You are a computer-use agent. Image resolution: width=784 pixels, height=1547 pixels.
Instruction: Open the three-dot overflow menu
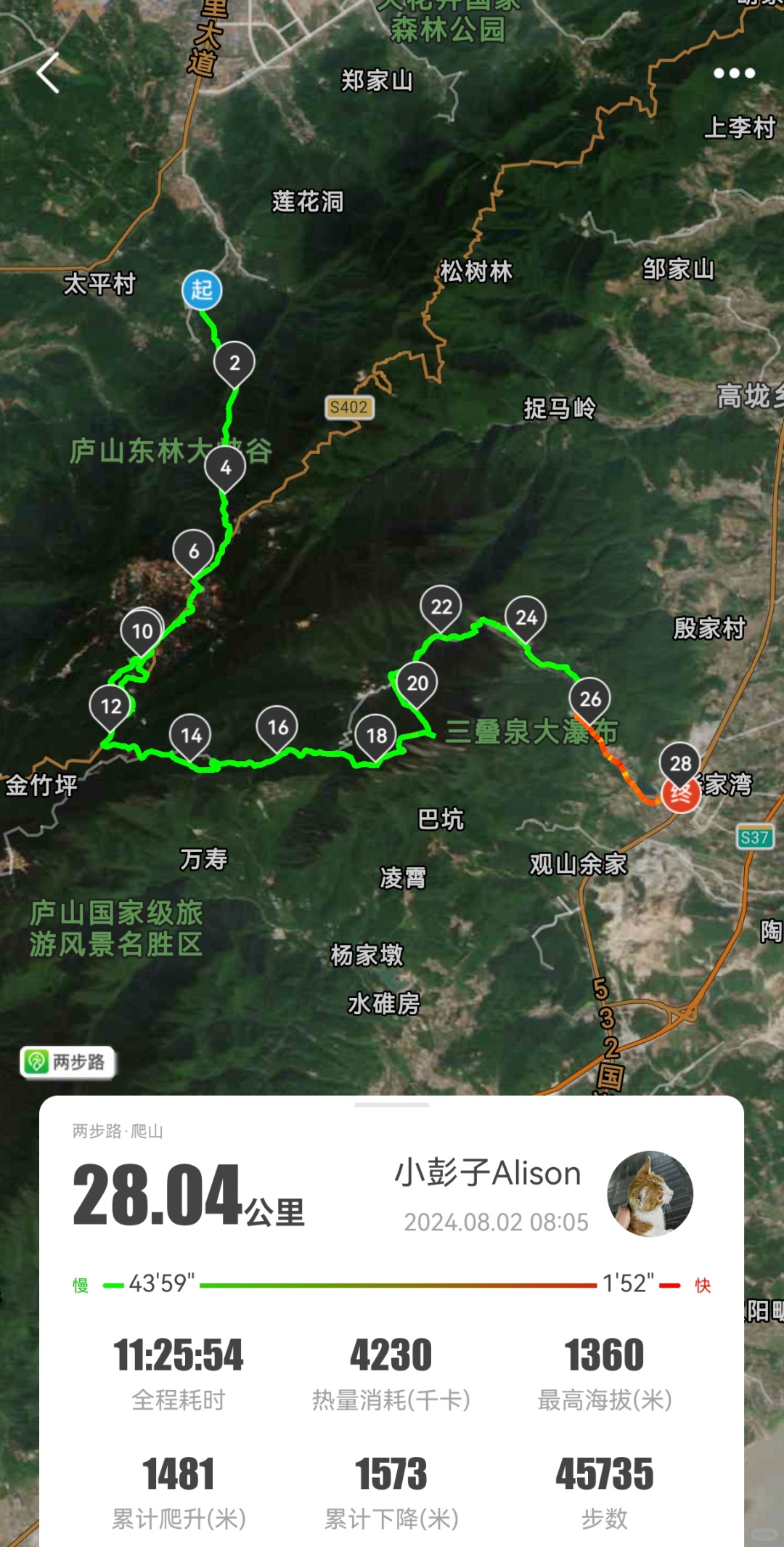(x=734, y=73)
